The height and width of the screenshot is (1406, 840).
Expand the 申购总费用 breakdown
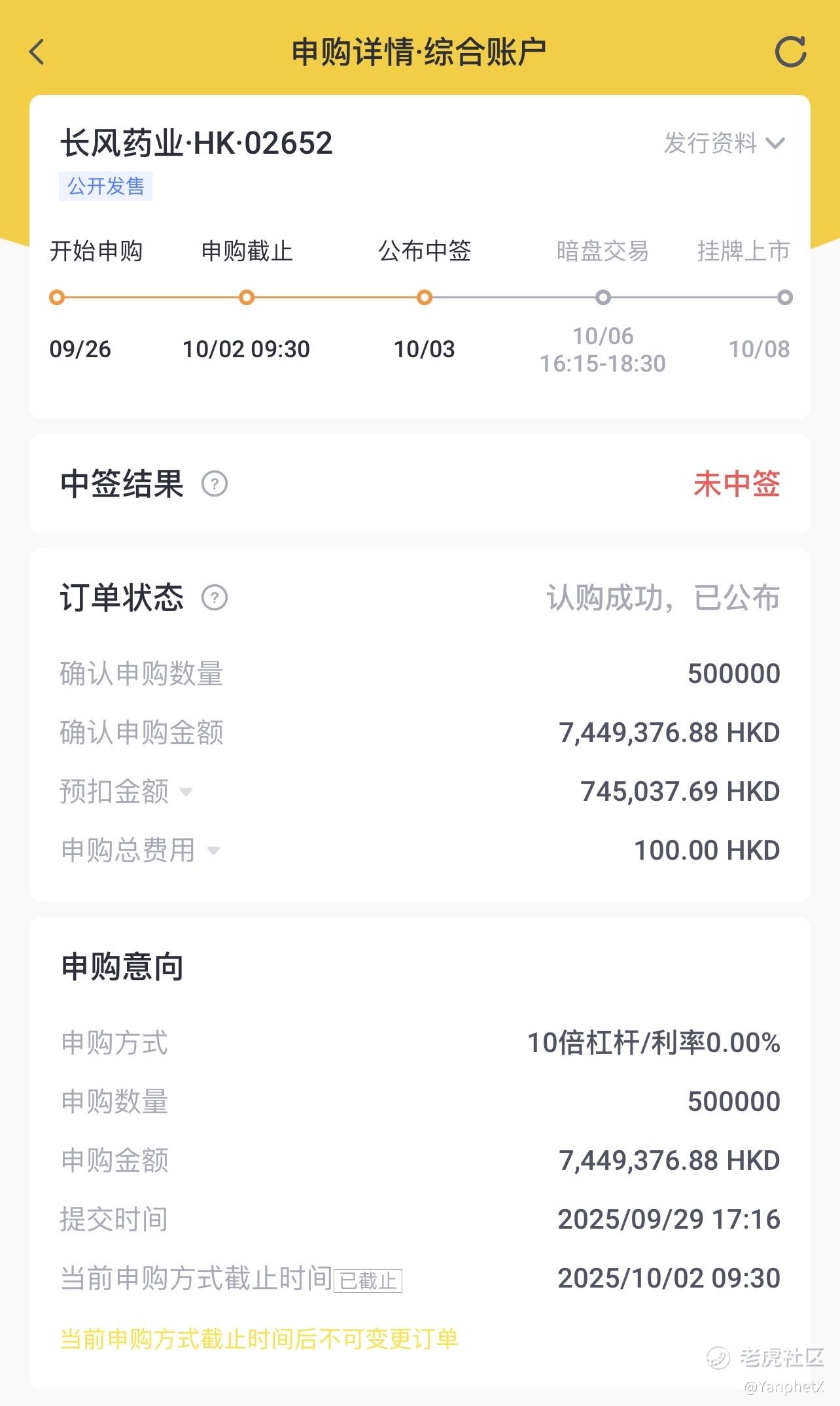(x=213, y=851)
